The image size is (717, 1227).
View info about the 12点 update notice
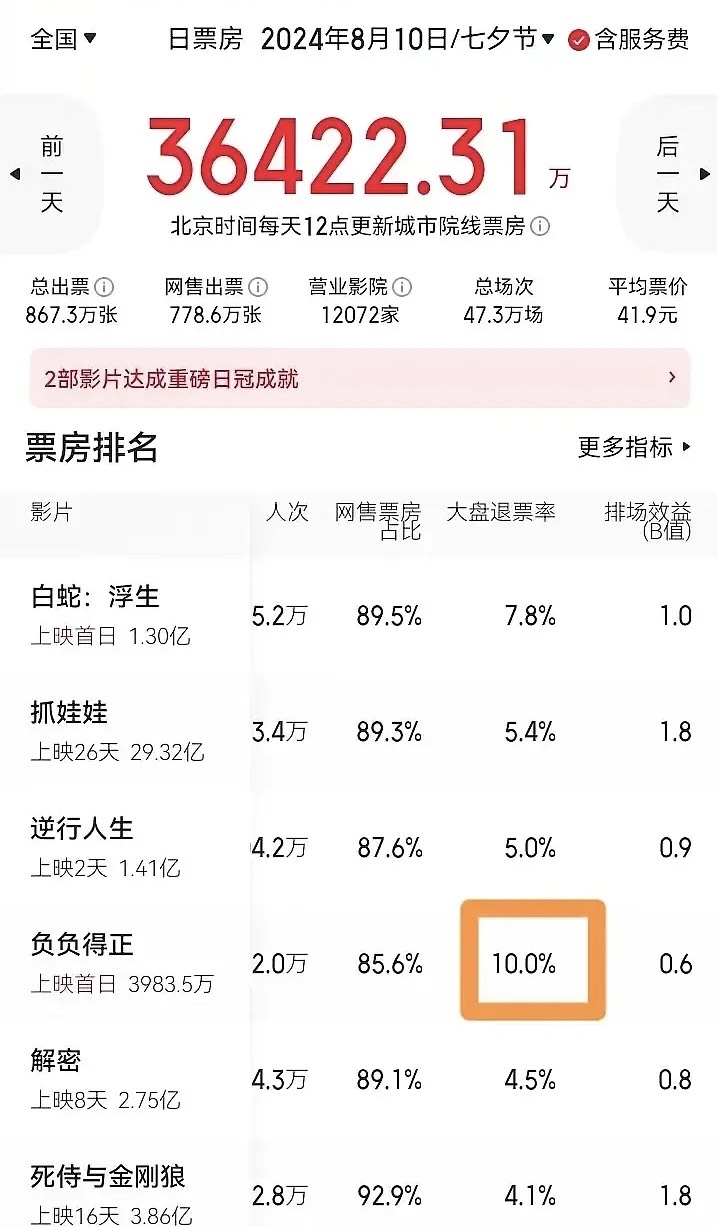click(540, 227)
